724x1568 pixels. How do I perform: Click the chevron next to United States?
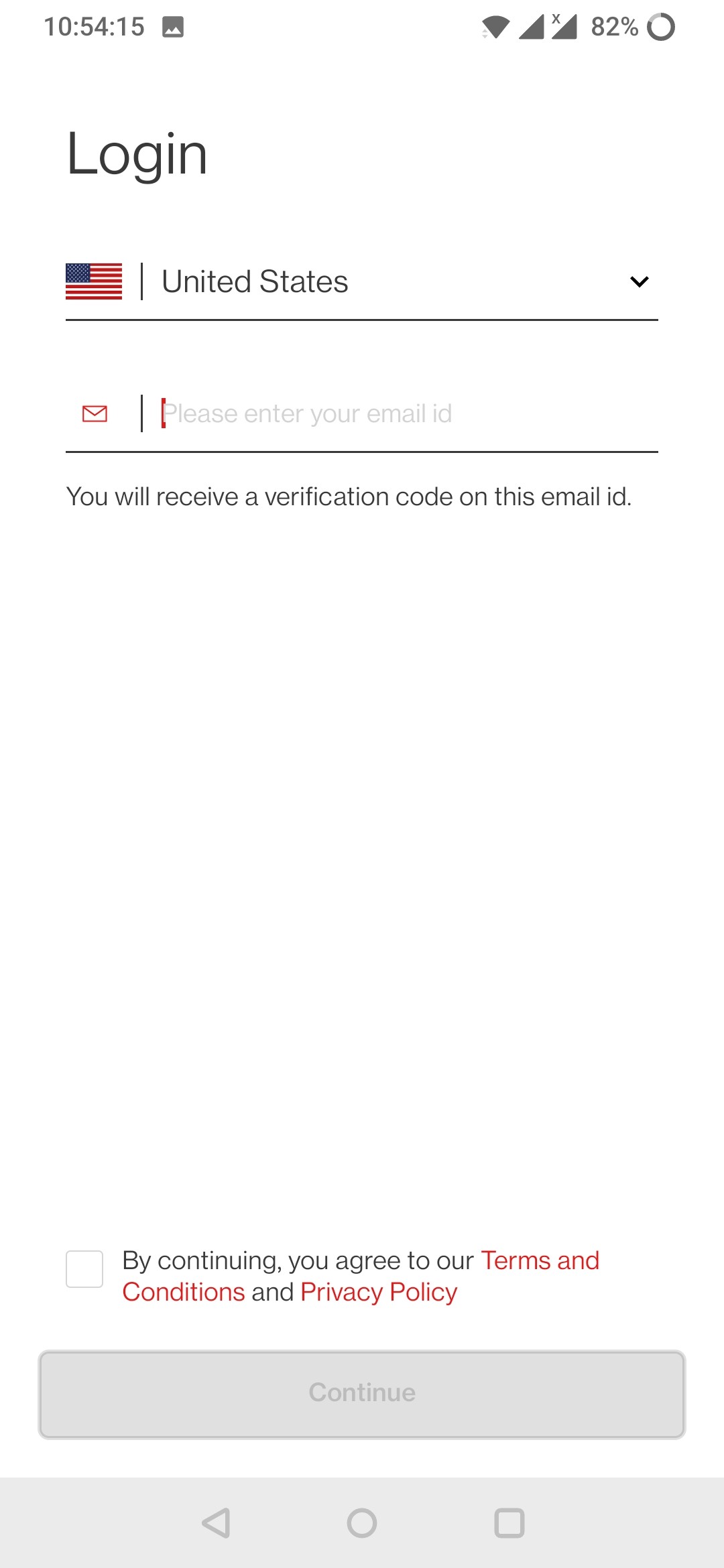point(639,281)
